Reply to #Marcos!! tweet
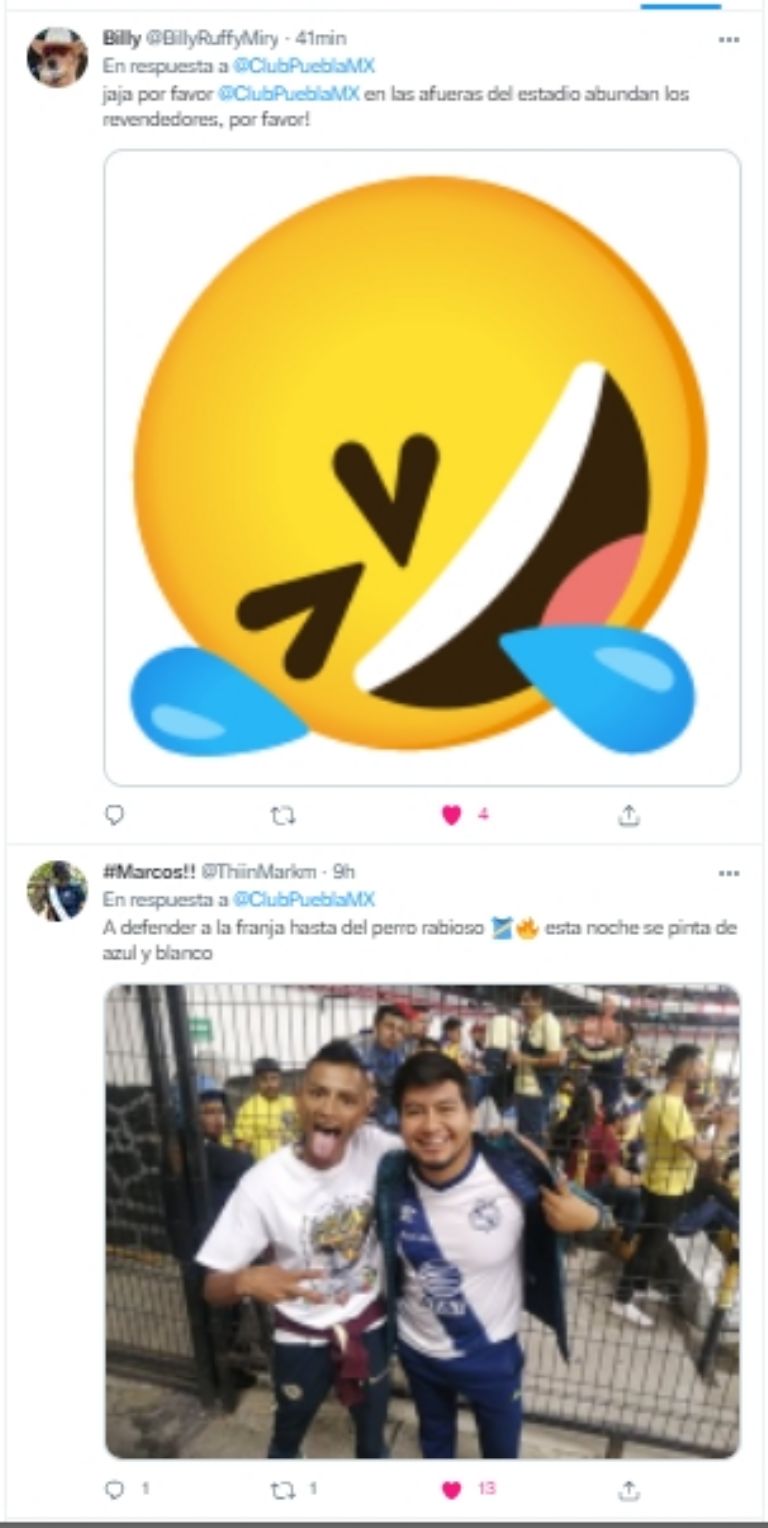 click(x=115, y=1490)
